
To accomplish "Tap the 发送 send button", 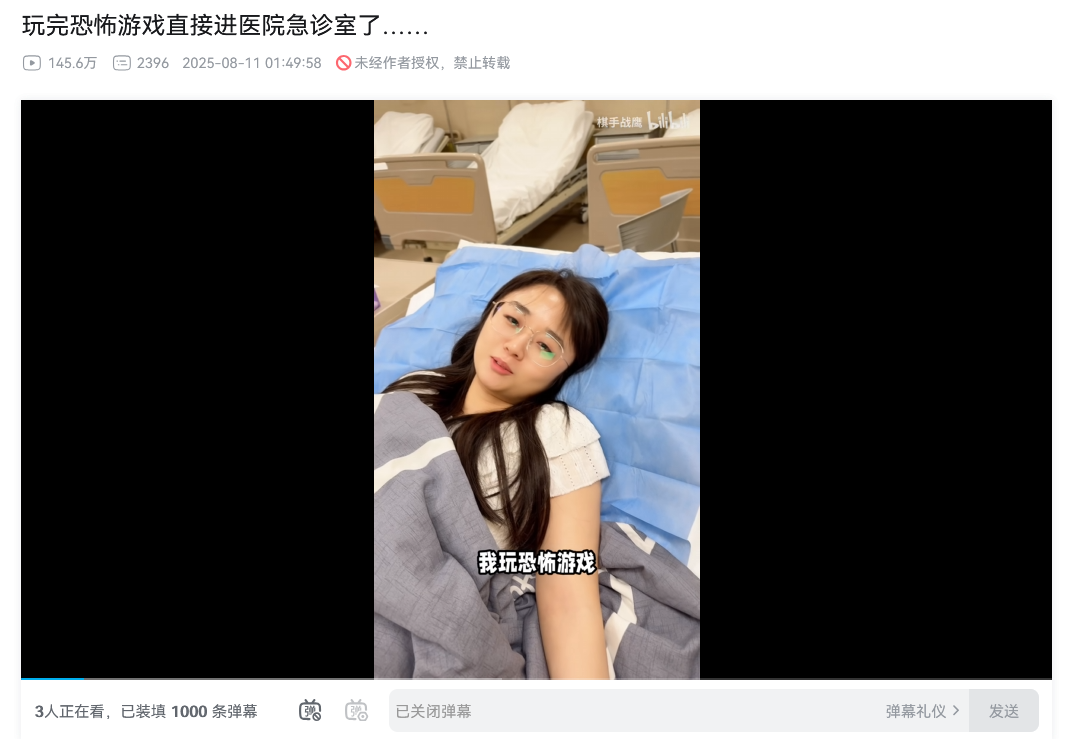I will tap(1003, 711).
